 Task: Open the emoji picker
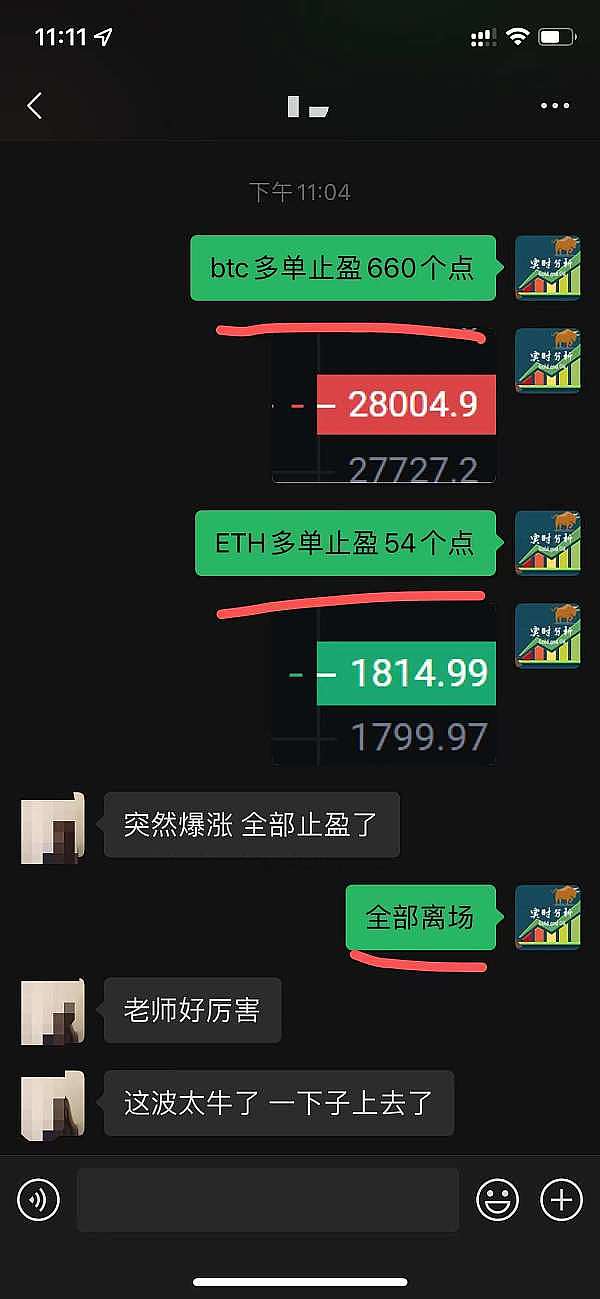(x=497, y=1199)
